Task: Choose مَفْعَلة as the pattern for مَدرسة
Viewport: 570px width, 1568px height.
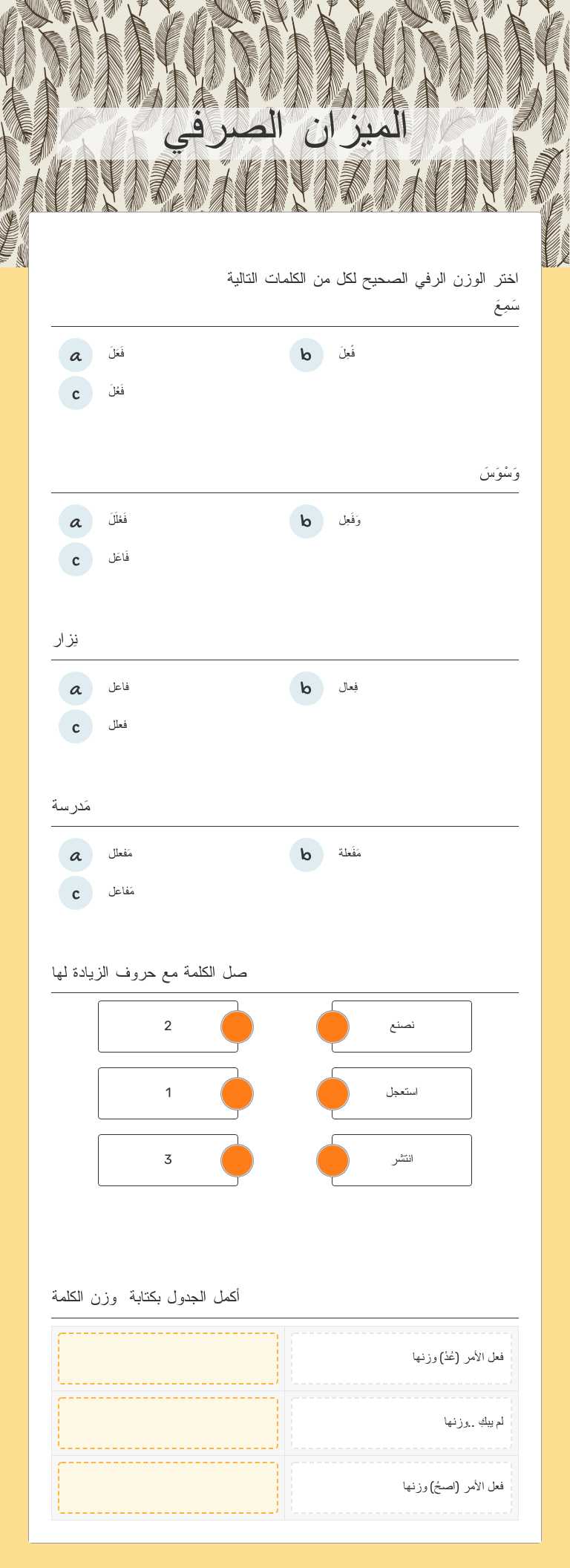Action: (305, 854)
